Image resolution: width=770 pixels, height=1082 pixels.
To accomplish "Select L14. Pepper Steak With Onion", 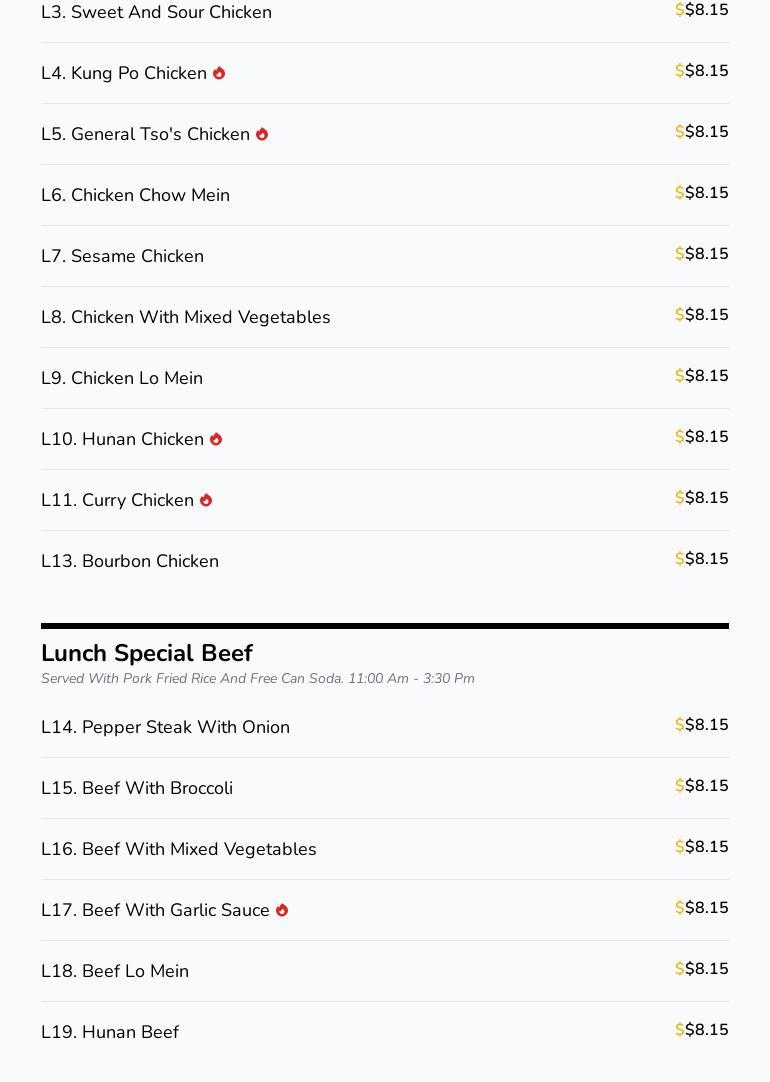I will tap(165, 727).
